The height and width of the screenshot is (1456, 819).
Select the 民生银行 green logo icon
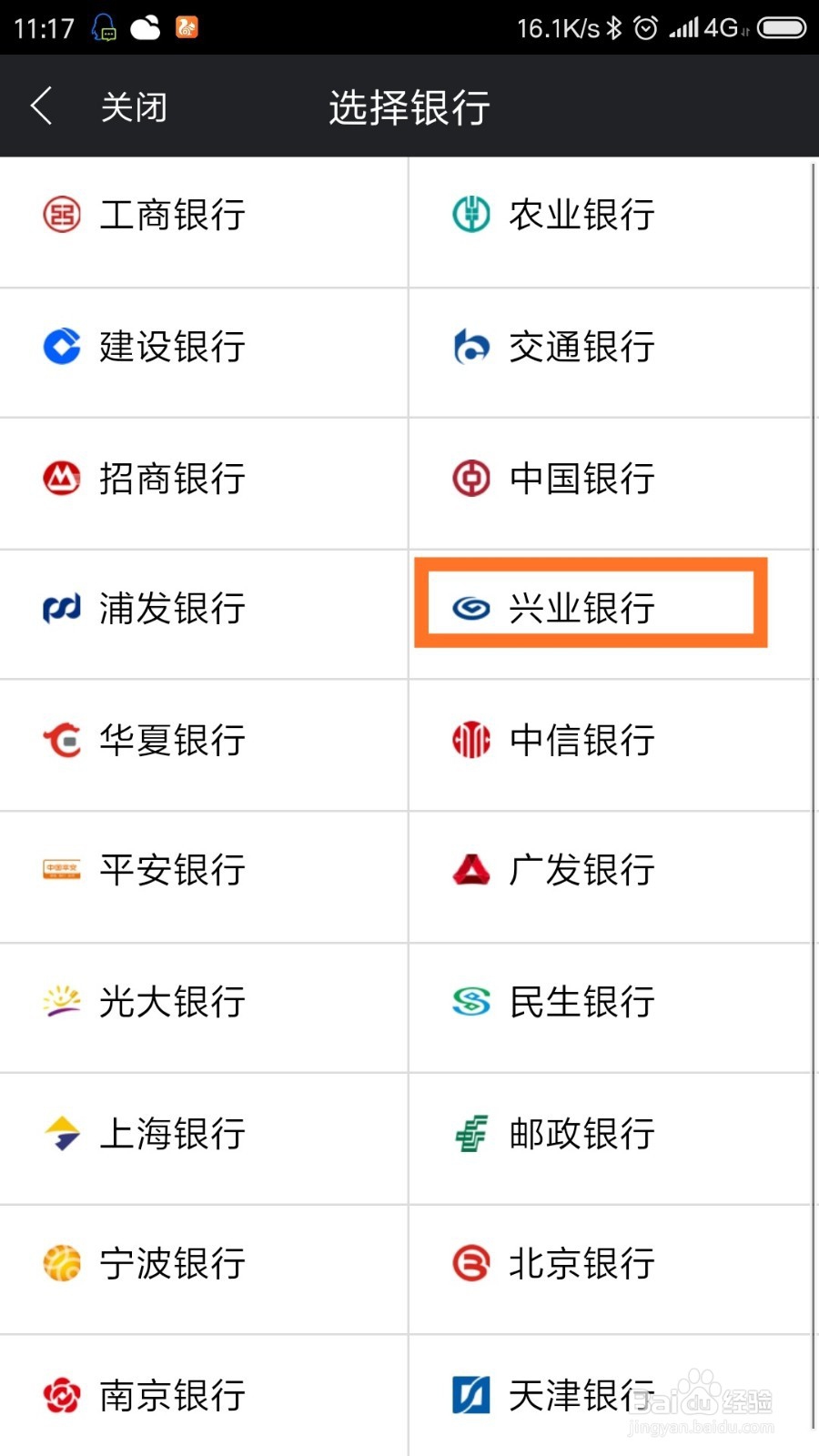tap(470, 1003)
